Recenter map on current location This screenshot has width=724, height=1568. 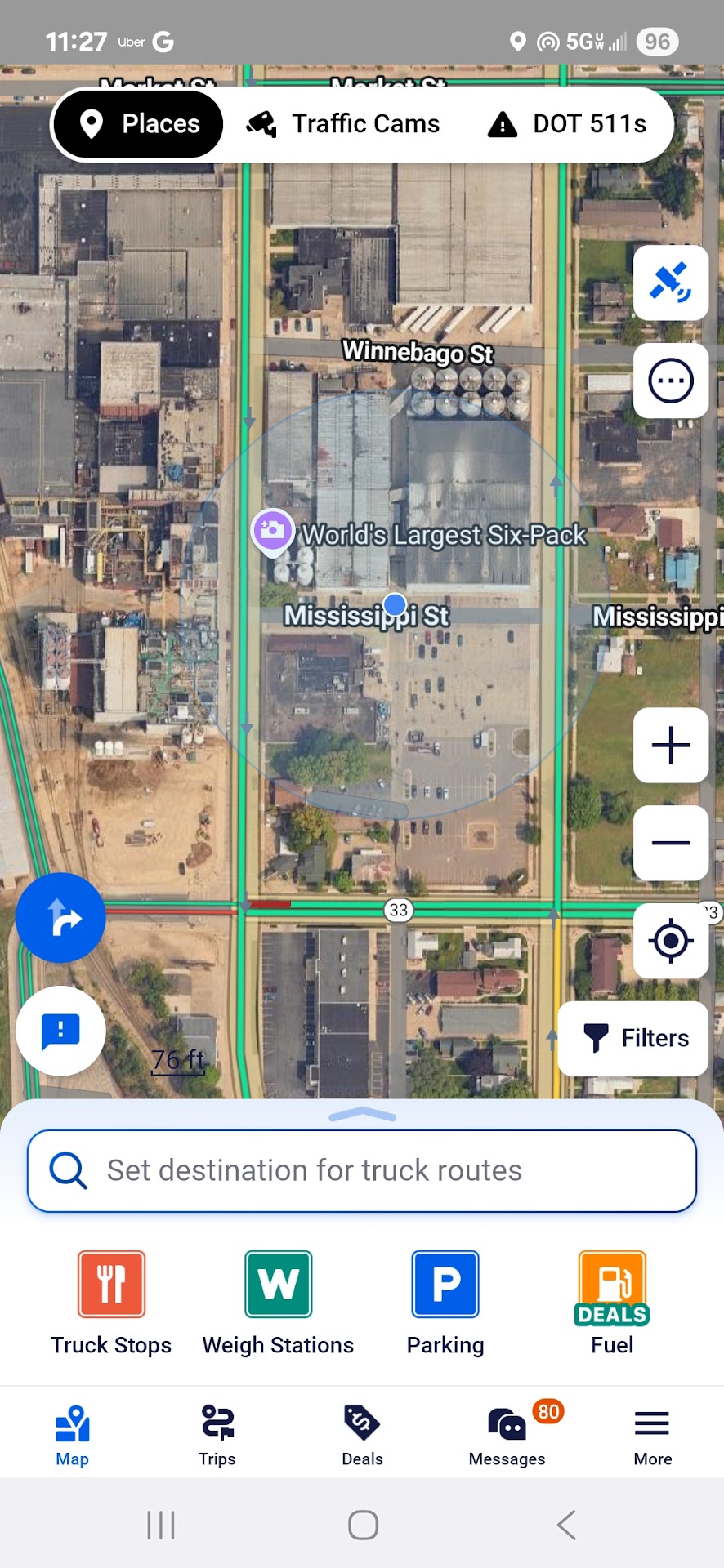(670, 941)
